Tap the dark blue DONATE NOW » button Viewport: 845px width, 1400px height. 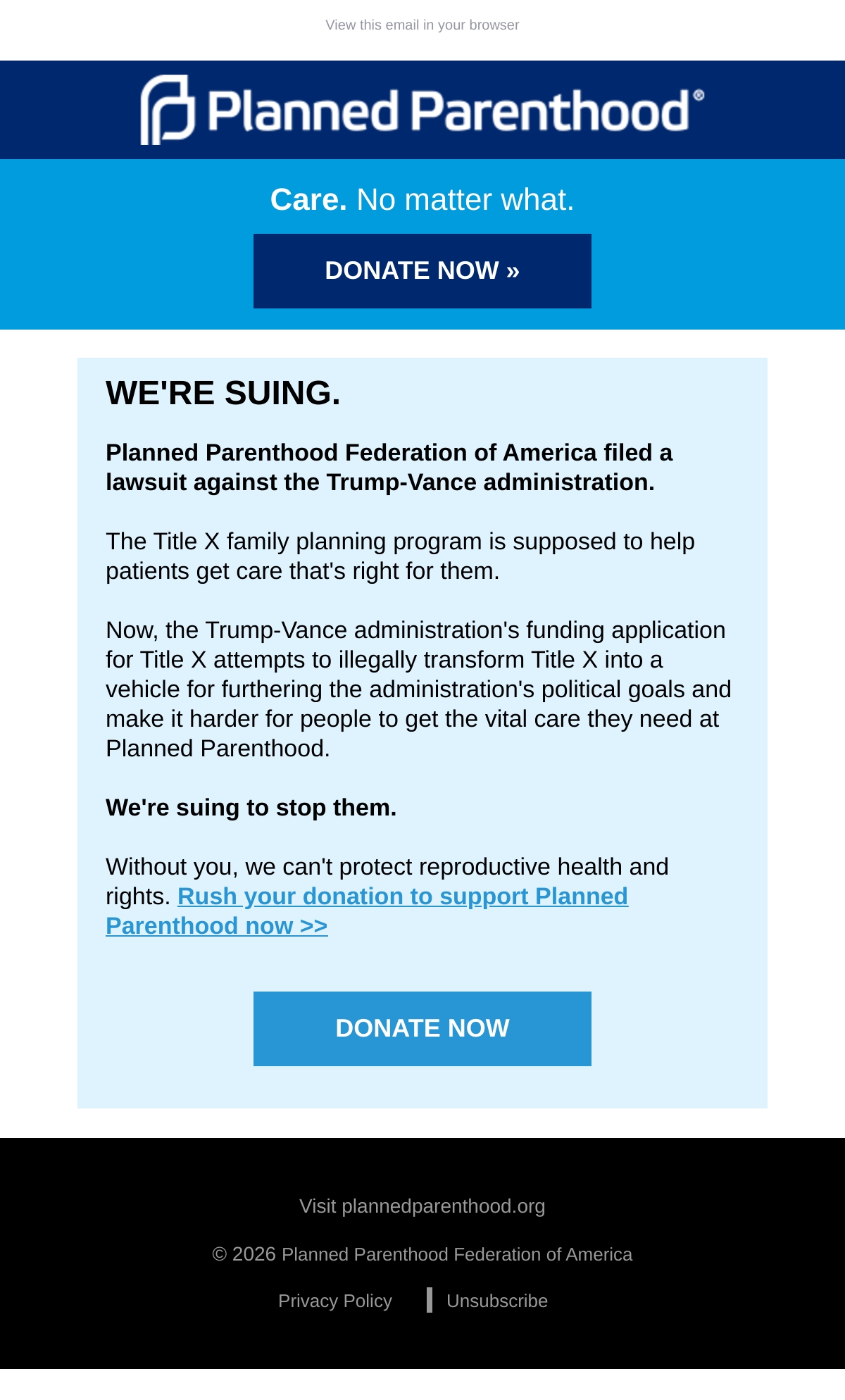pos(423,271)
